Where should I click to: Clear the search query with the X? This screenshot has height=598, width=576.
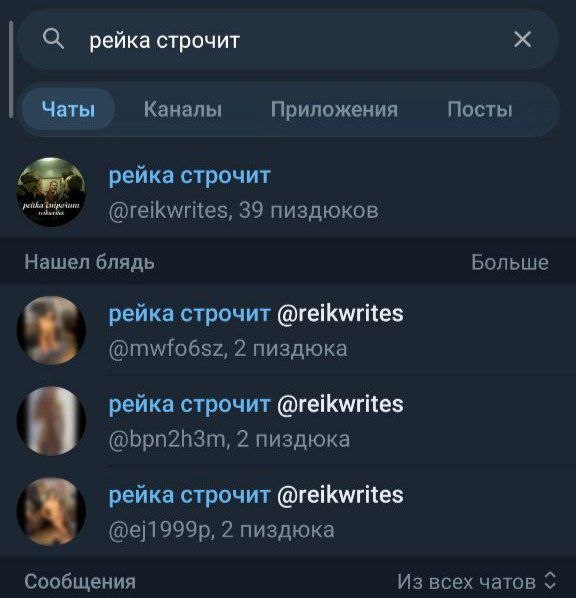pos(522,40)
